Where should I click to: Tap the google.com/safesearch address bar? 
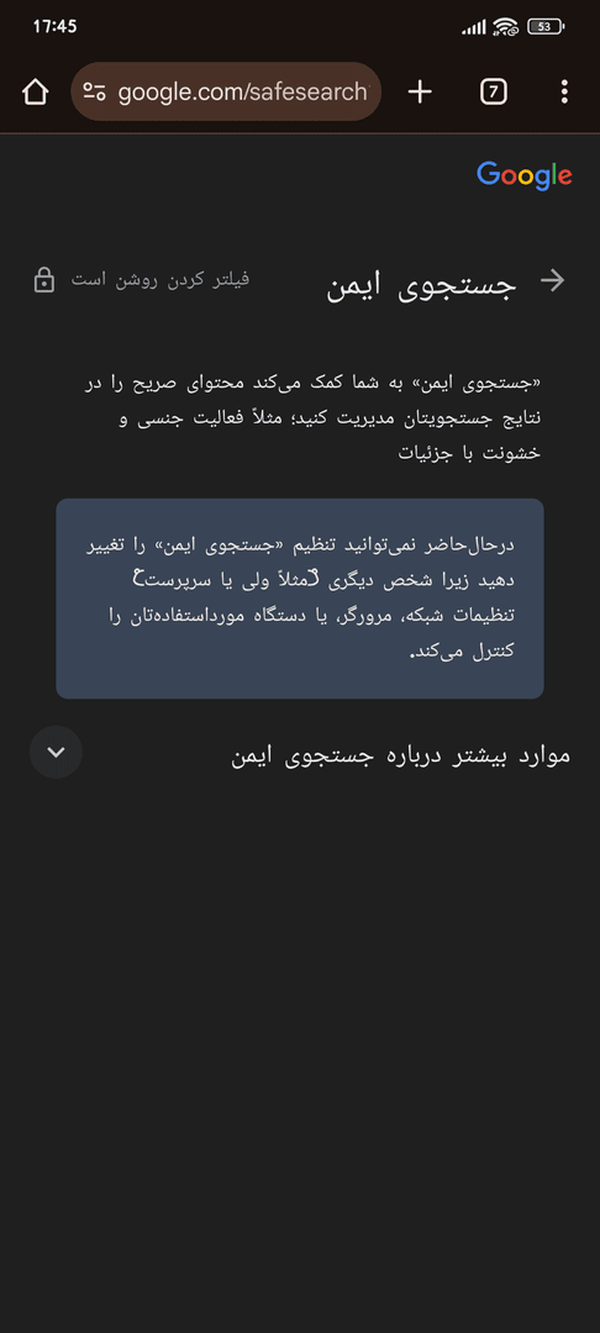pyautogui.click(x=226, y=92)
